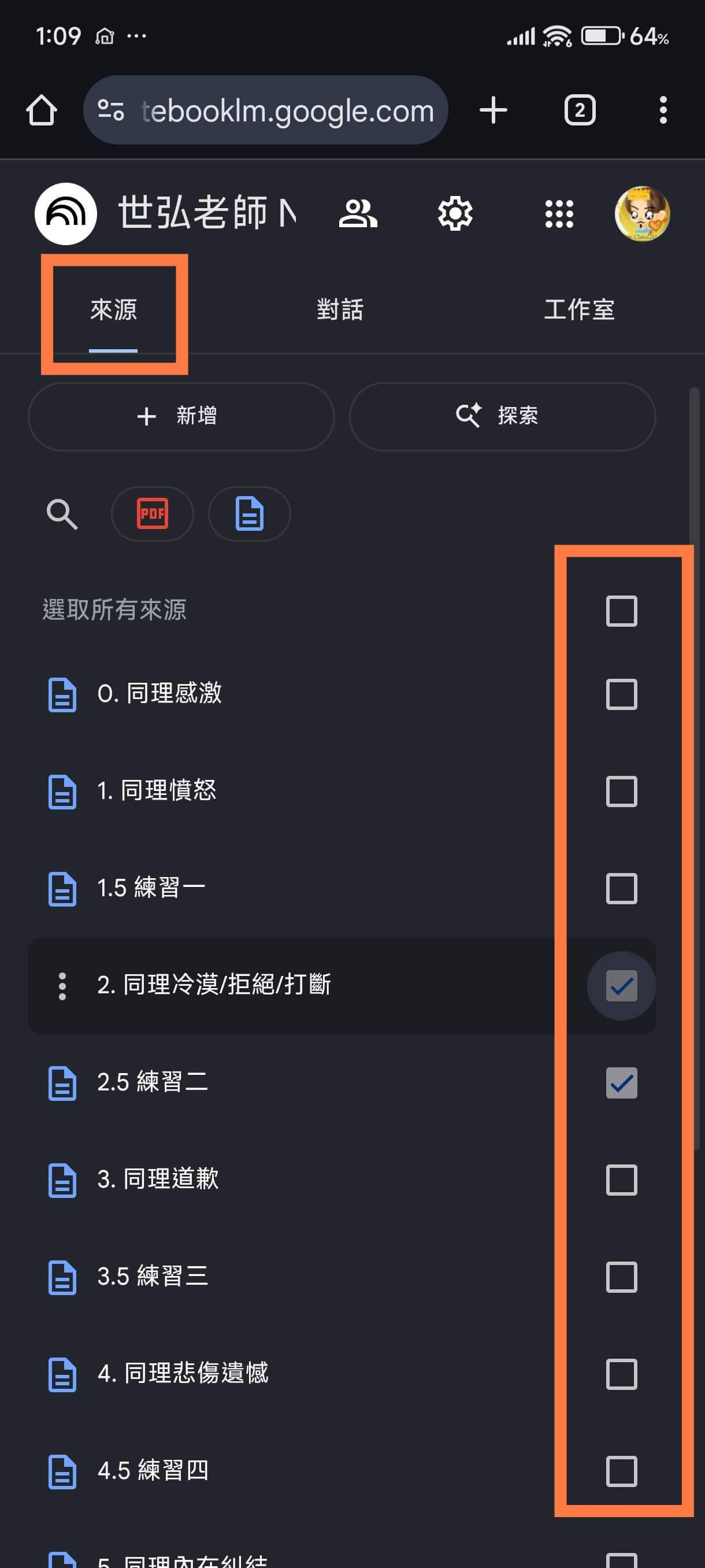This screenshot has width=705, height=1568.
Task: Uncheck the checkbox for 2.5 練習二
Action: pos(621,1083)
